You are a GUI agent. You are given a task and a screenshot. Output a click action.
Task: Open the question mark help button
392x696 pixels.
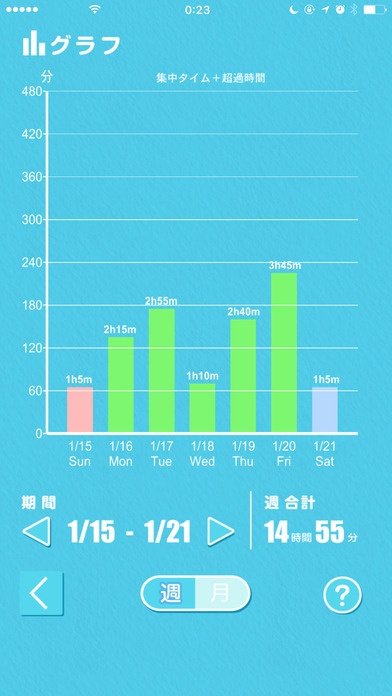tap(342, 594)
